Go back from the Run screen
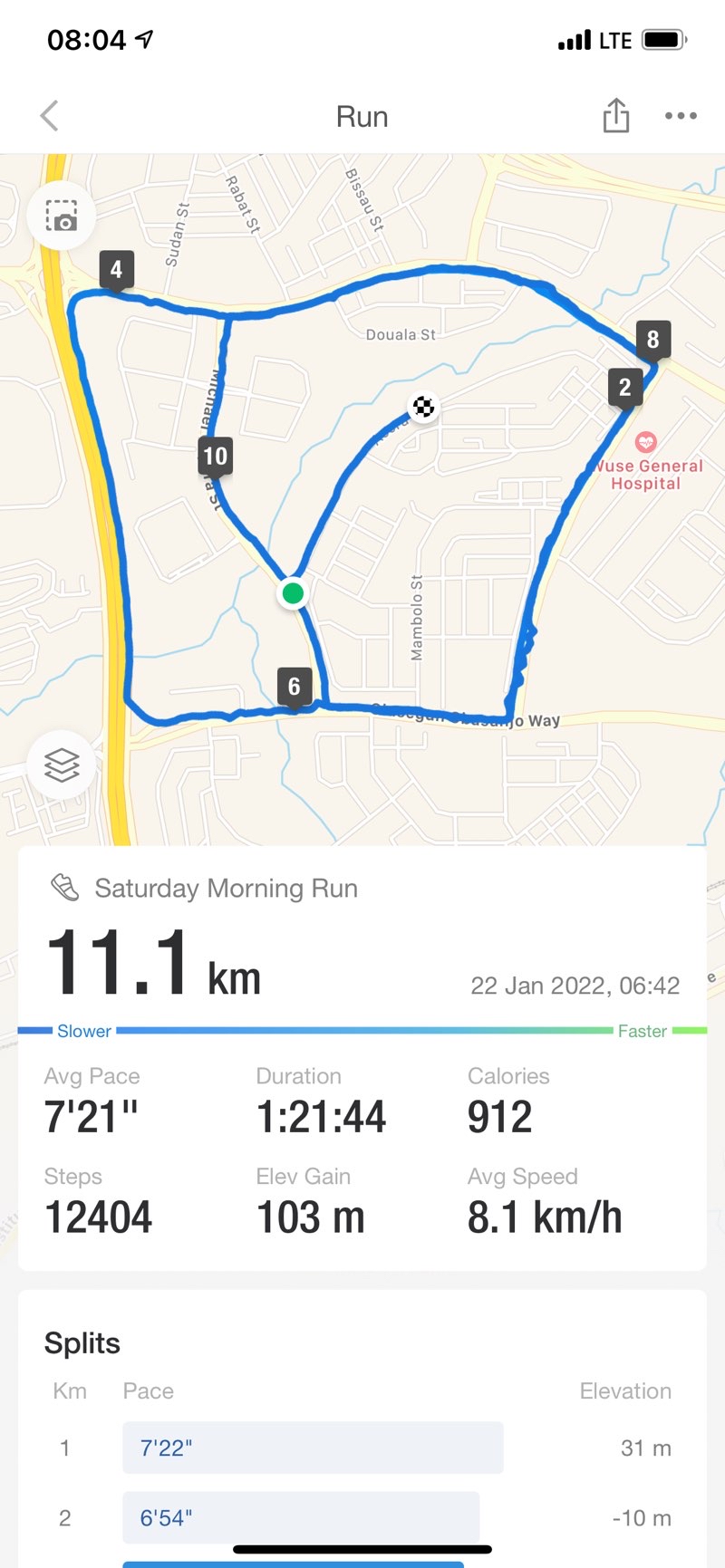 coord(50,116)
